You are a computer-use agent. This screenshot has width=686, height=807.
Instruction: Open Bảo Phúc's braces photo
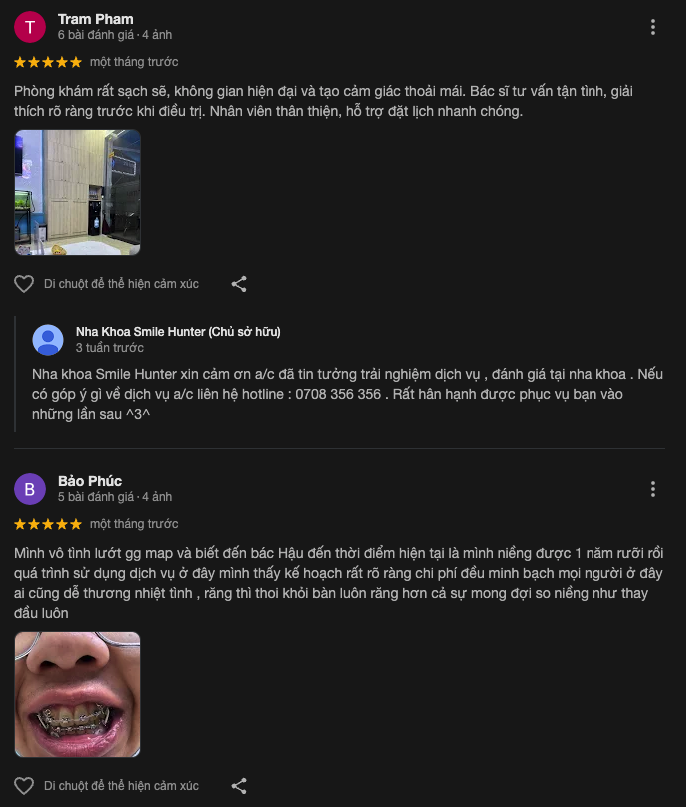pos(78,694)
